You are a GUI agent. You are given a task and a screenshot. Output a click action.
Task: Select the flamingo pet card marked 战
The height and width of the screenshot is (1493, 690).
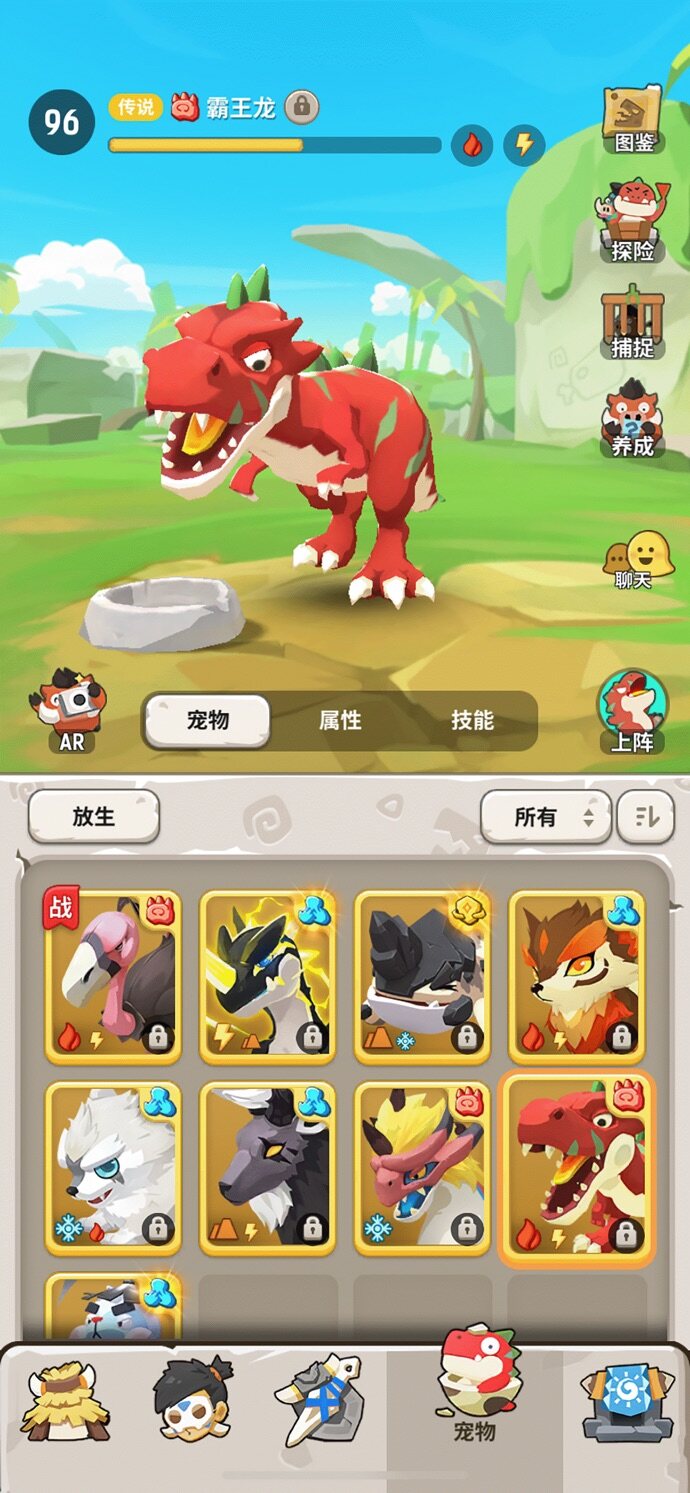(x=113, y=977)
